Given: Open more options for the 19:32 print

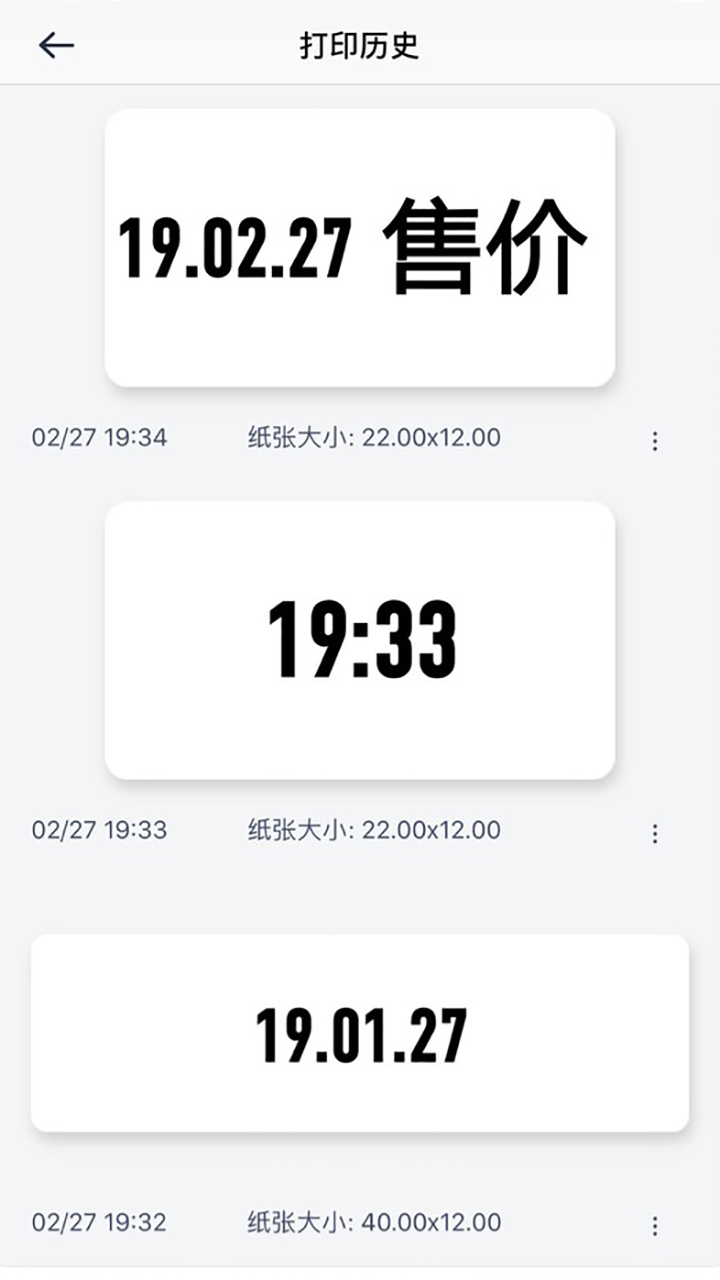Looking at the screenshot, I should click(x=655, y=1226).
